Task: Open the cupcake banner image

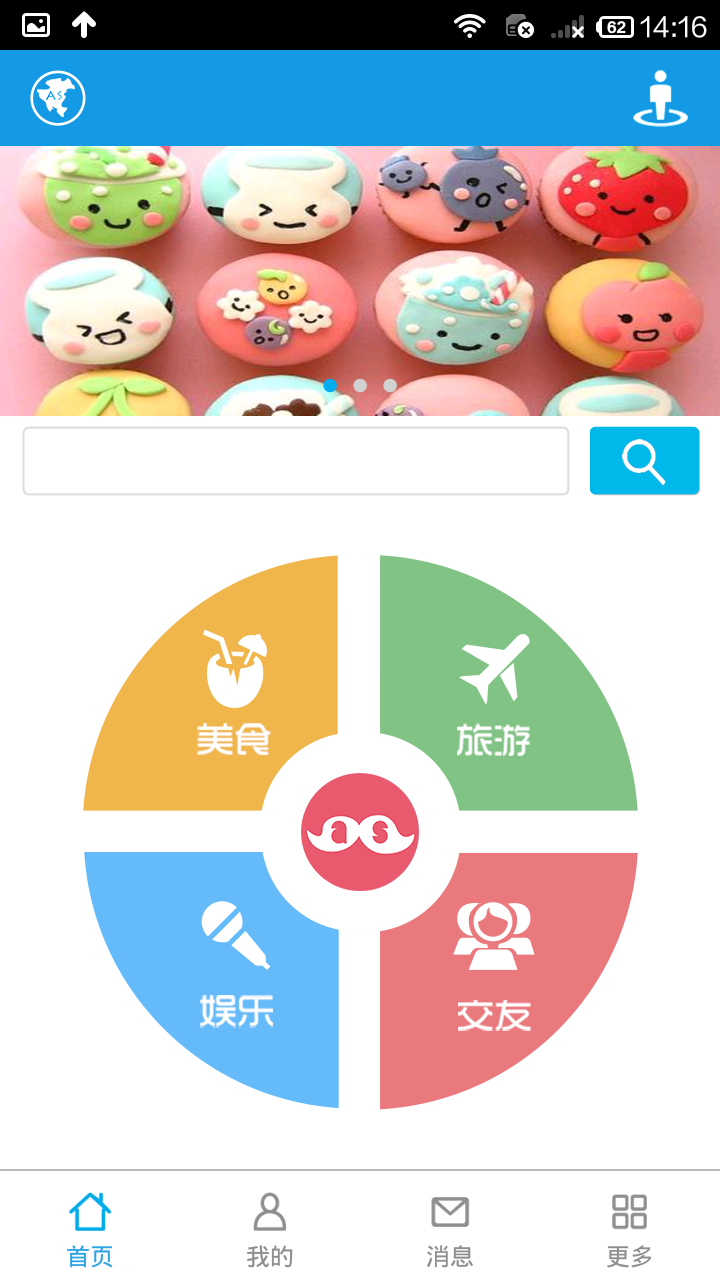Action: [360, 281]
